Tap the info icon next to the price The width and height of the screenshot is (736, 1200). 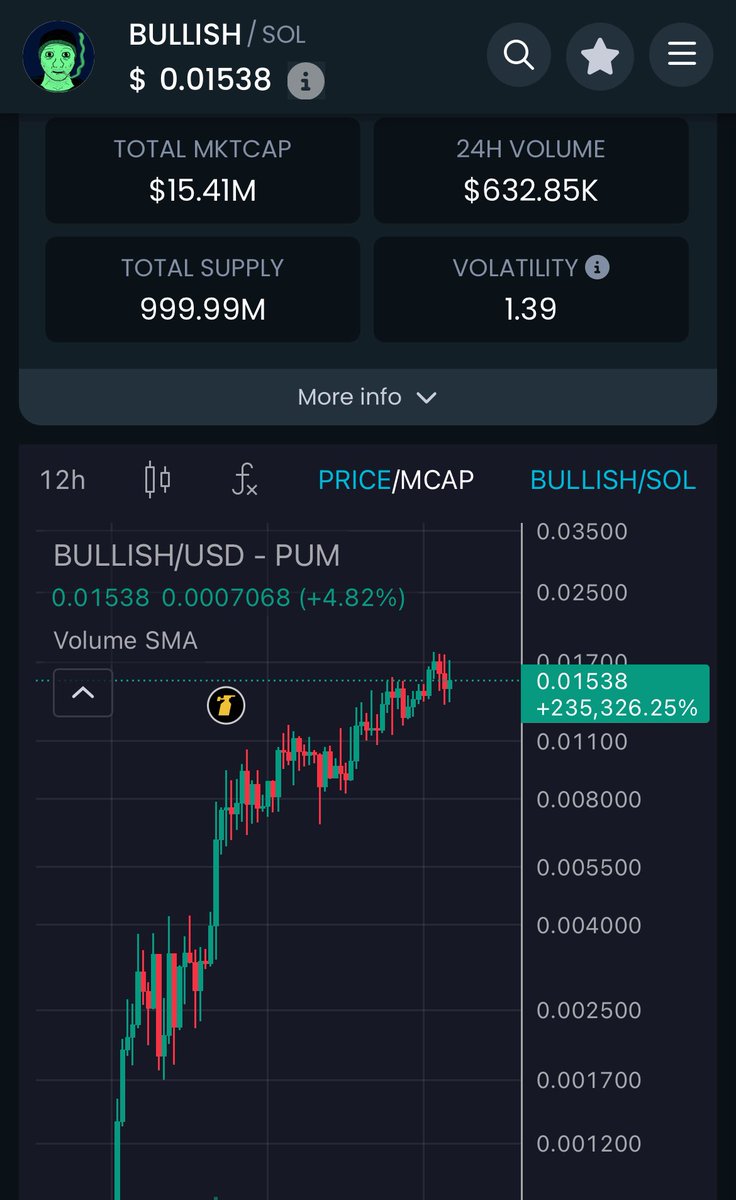click(306, 82)
